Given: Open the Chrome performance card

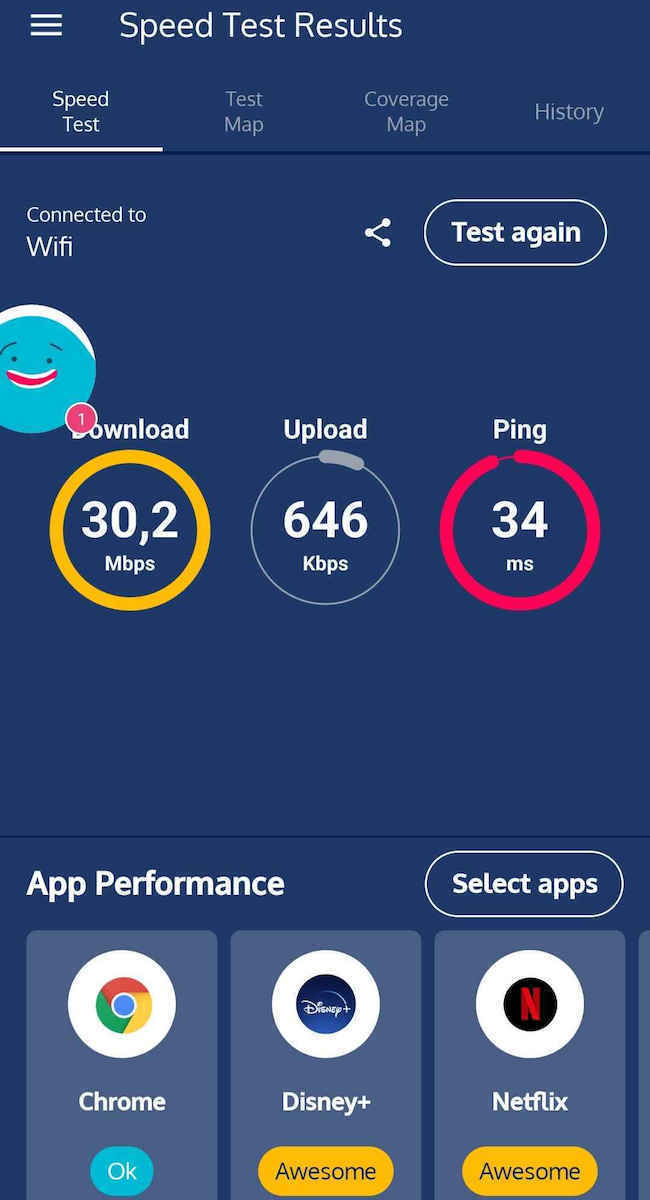Looking at the screenshot, I should 122,1060.
